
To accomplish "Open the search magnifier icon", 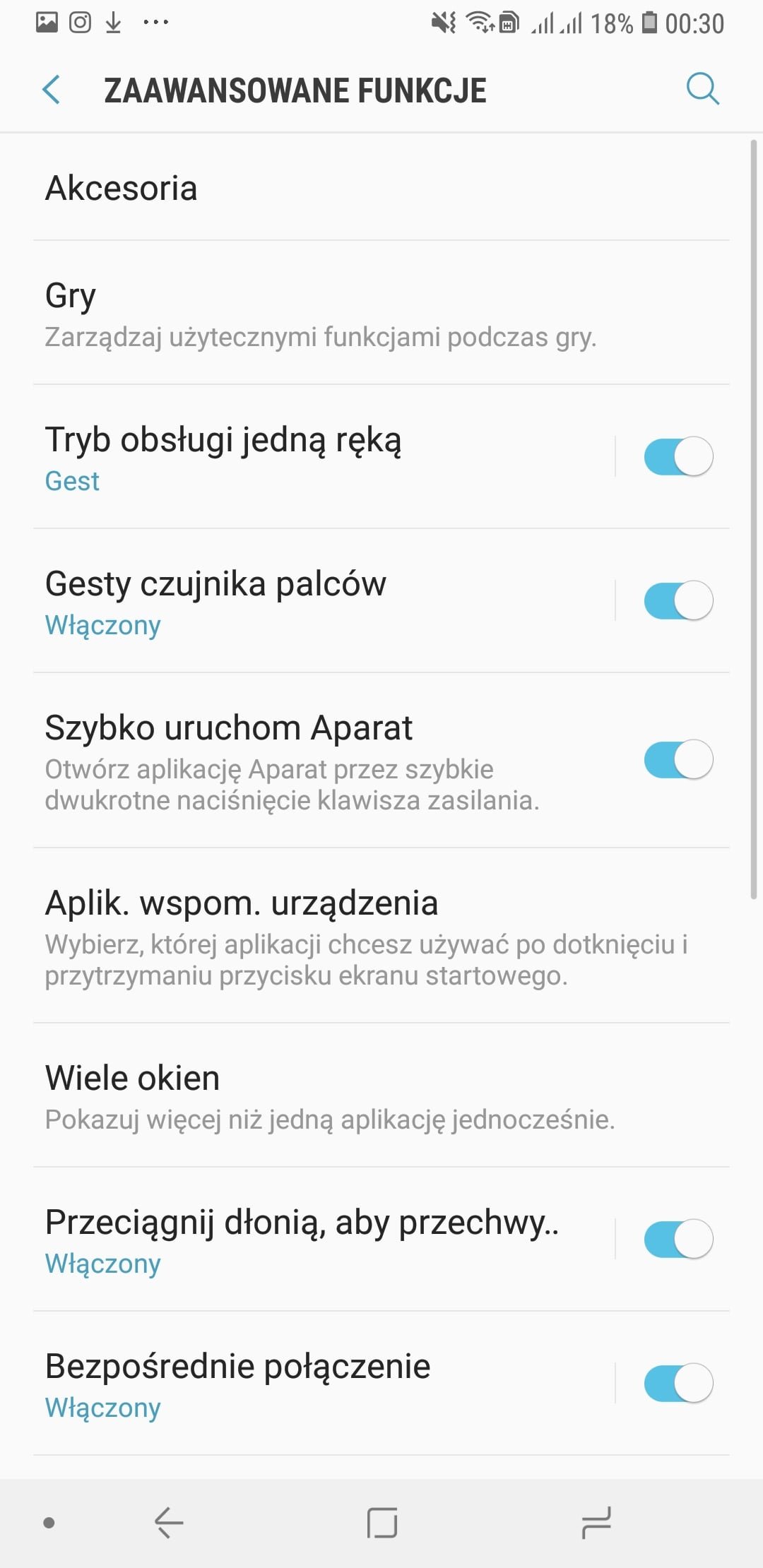I will 703,89.
